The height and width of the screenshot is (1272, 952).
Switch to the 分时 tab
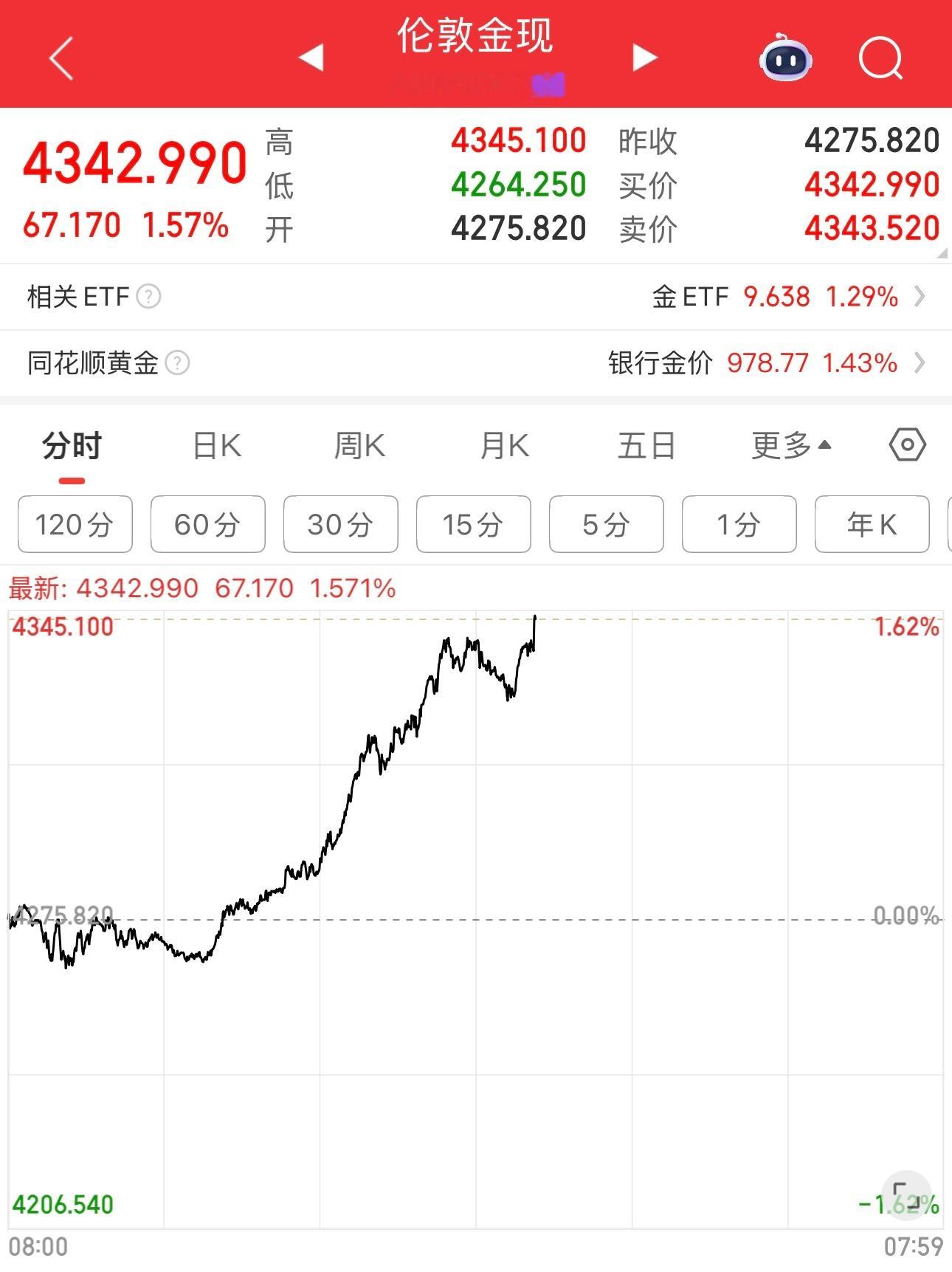71,444
